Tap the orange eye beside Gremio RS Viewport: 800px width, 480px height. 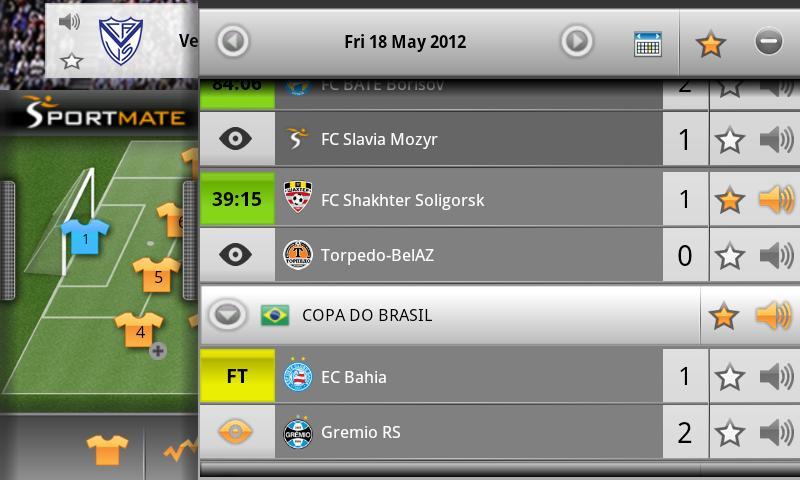[235, 433]
